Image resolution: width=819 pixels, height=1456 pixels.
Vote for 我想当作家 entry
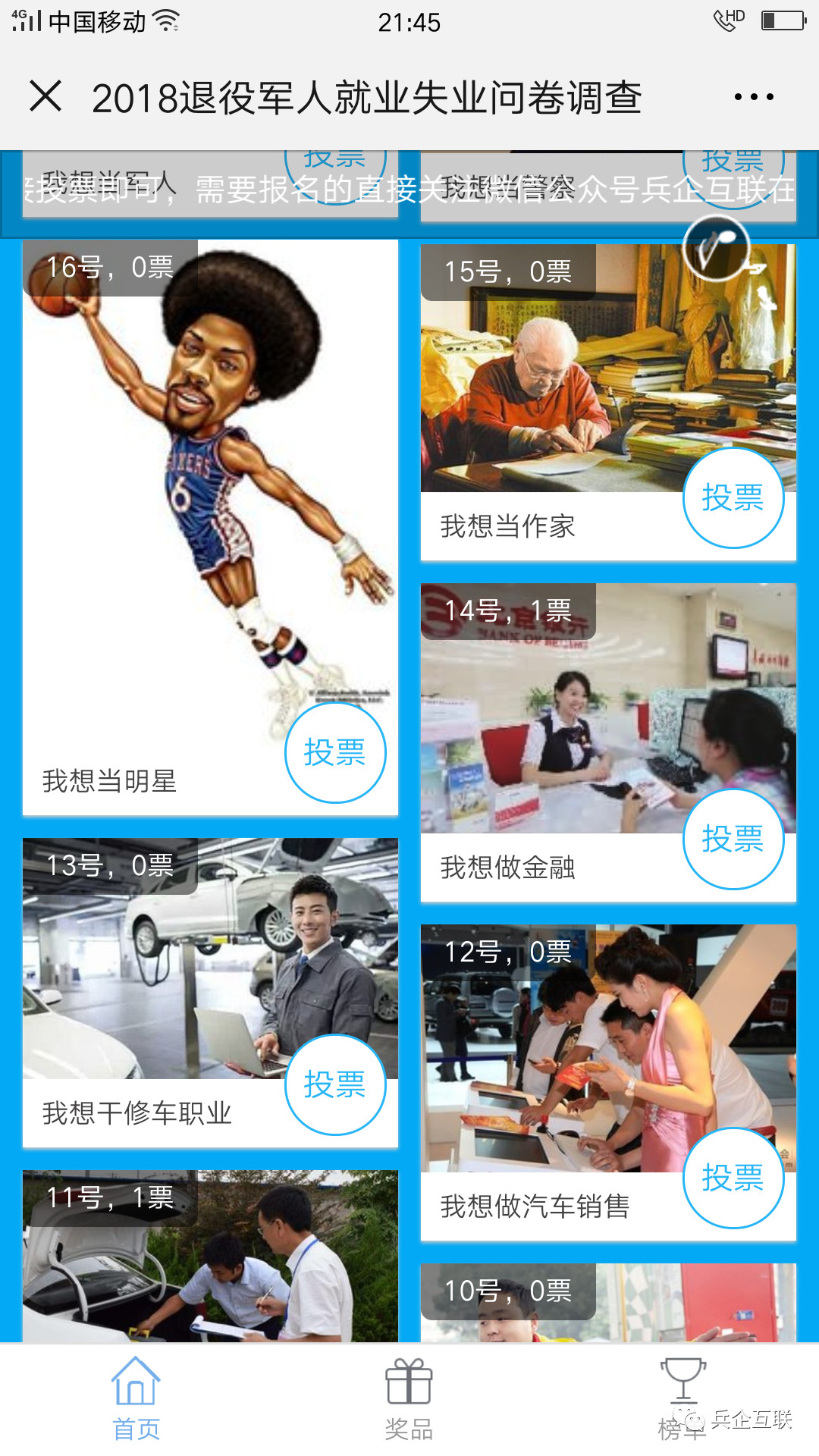pos(733,497)
